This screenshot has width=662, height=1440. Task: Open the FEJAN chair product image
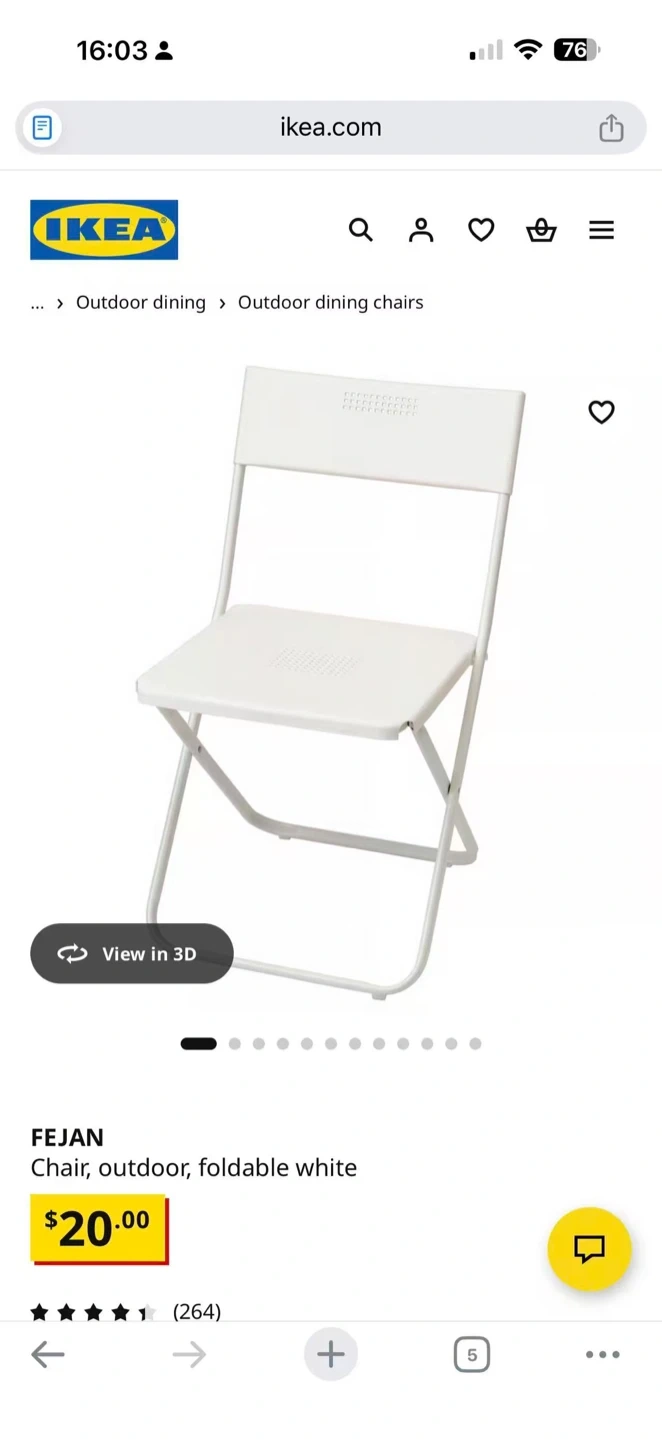click(x=330, y=680)
